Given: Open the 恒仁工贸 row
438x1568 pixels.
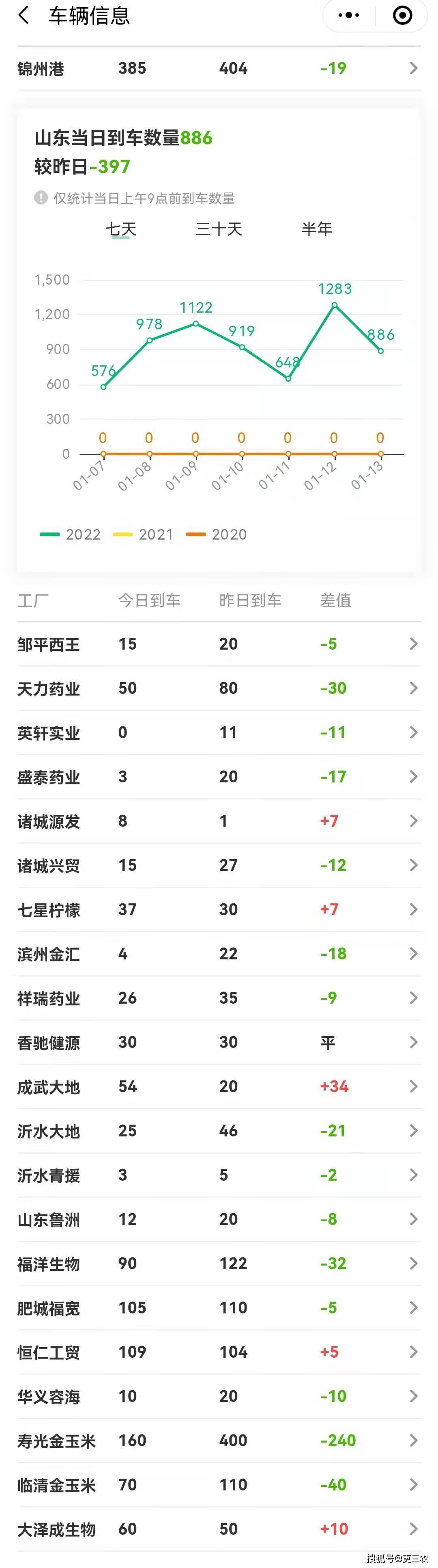Looking at the screenshot, I should pyautogui.click(x=219, y=1352).
